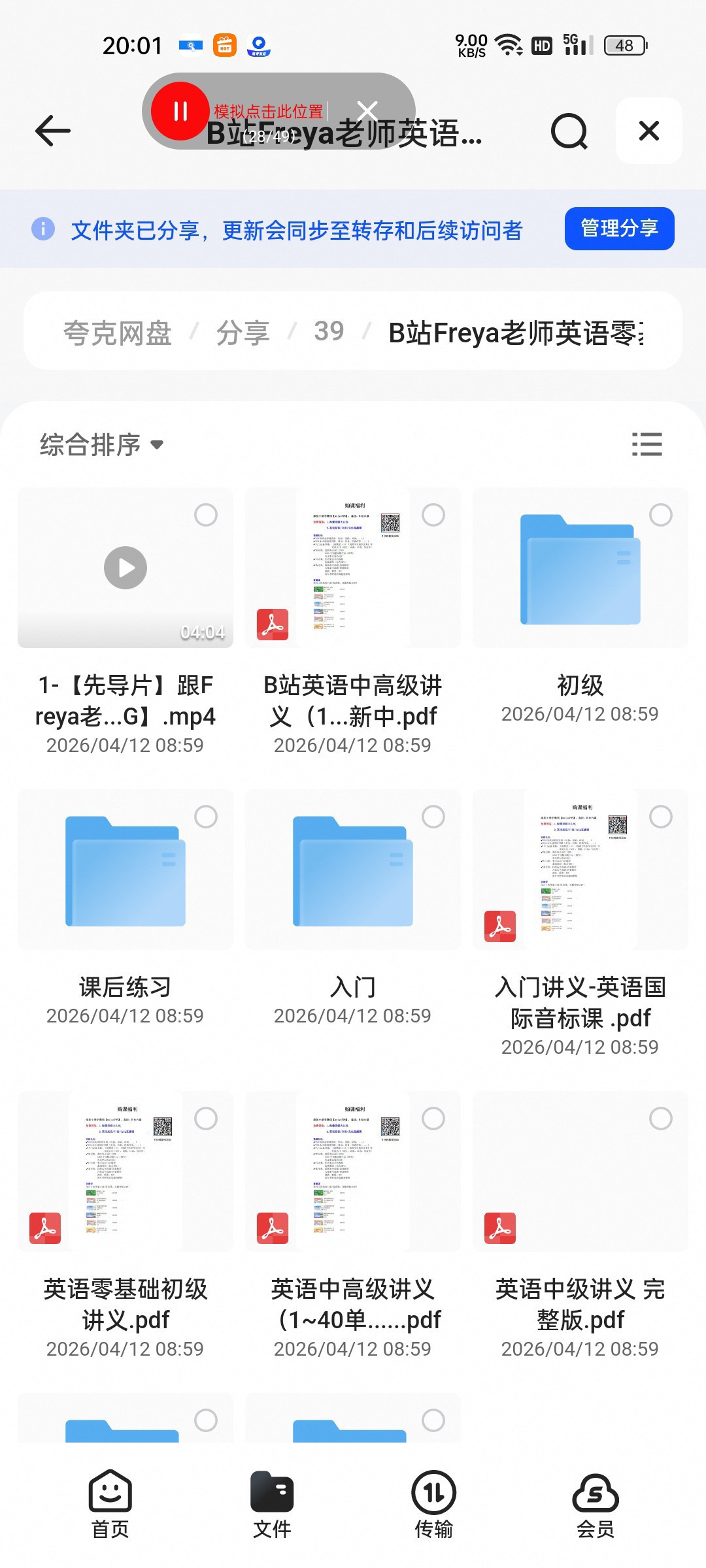The height and width of the screenshot is (1568, 706).
Task: Switch to the 首页 tab
Action: (x=110, y=1505)
